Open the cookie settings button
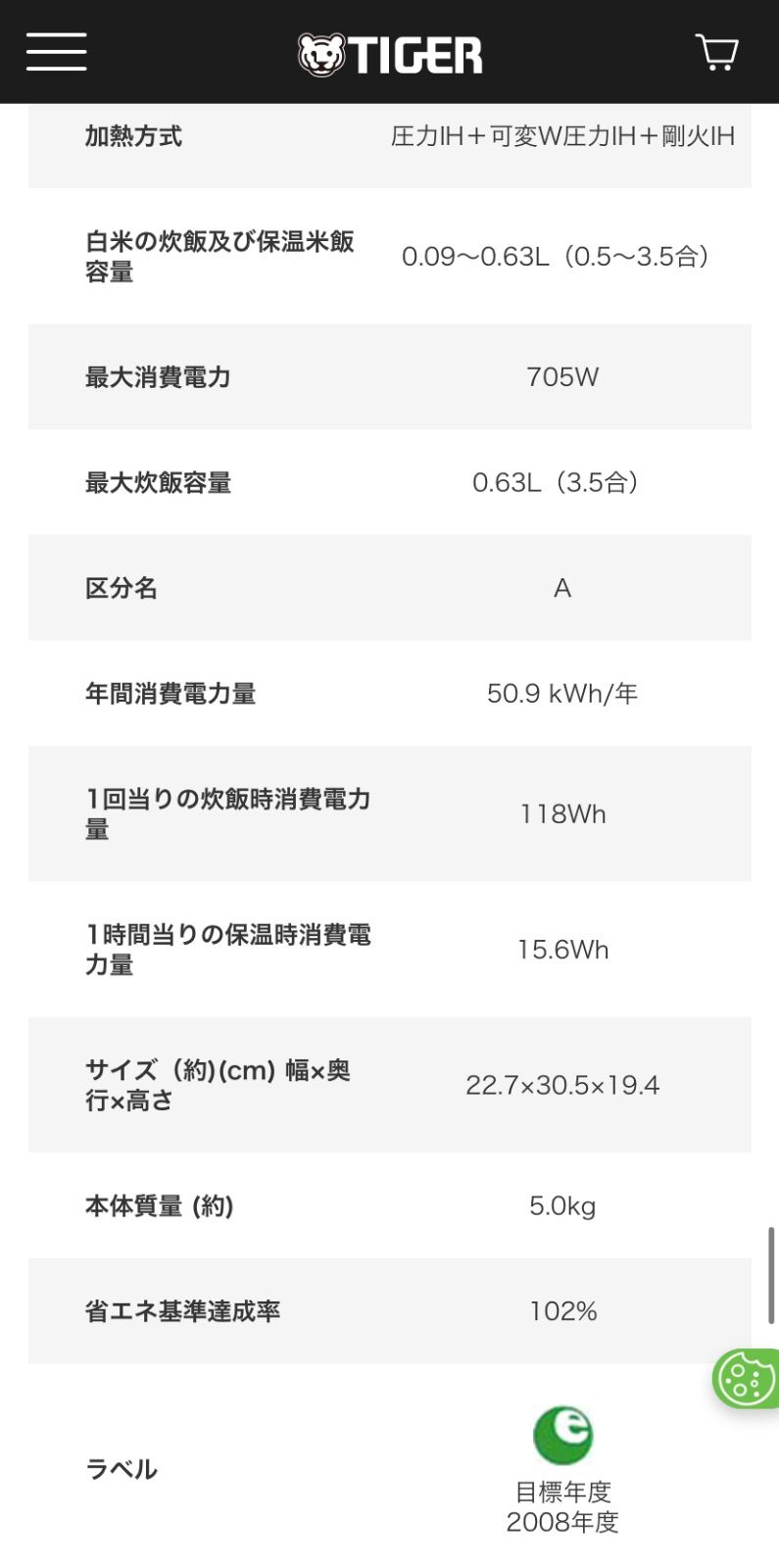Image resolution: width=779 pixels, height=1568 pixels. point(747,1379)
